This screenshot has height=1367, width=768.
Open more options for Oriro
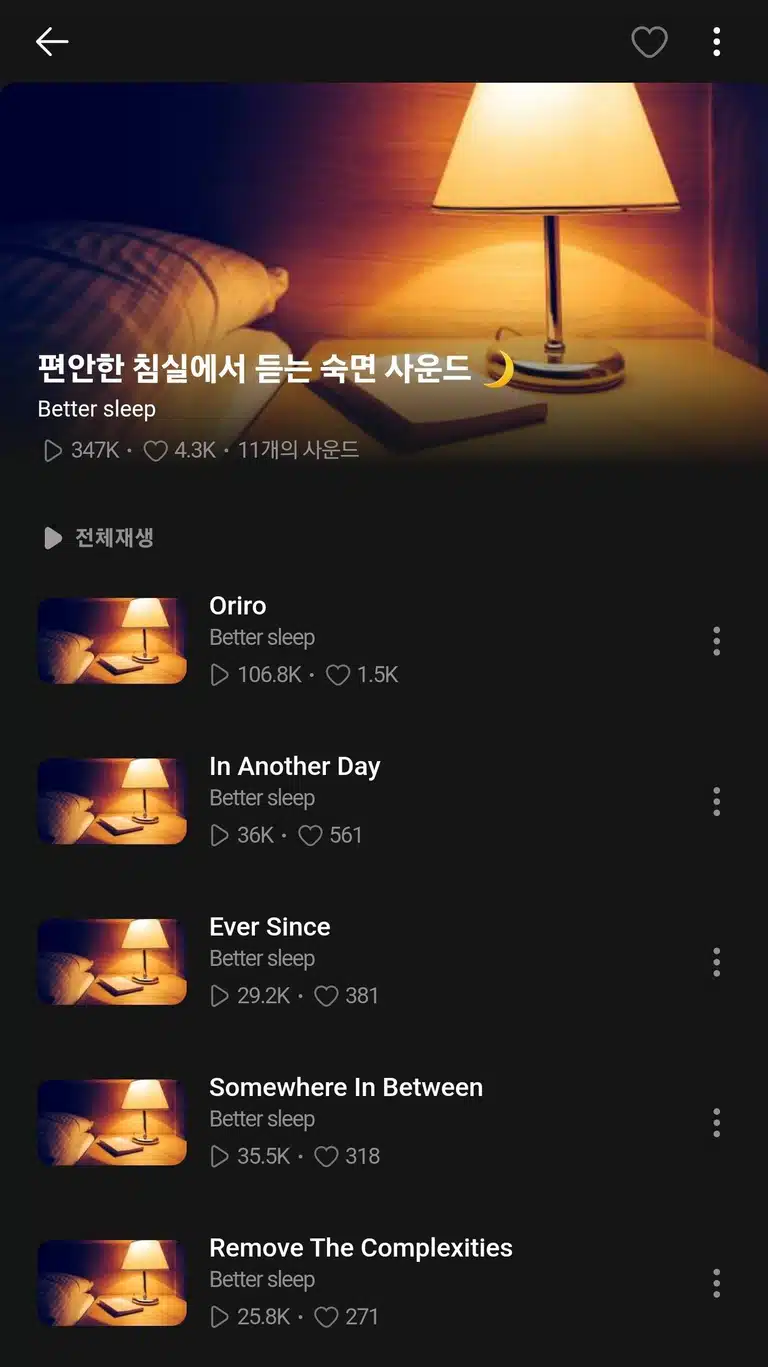(x=716, y=641)
